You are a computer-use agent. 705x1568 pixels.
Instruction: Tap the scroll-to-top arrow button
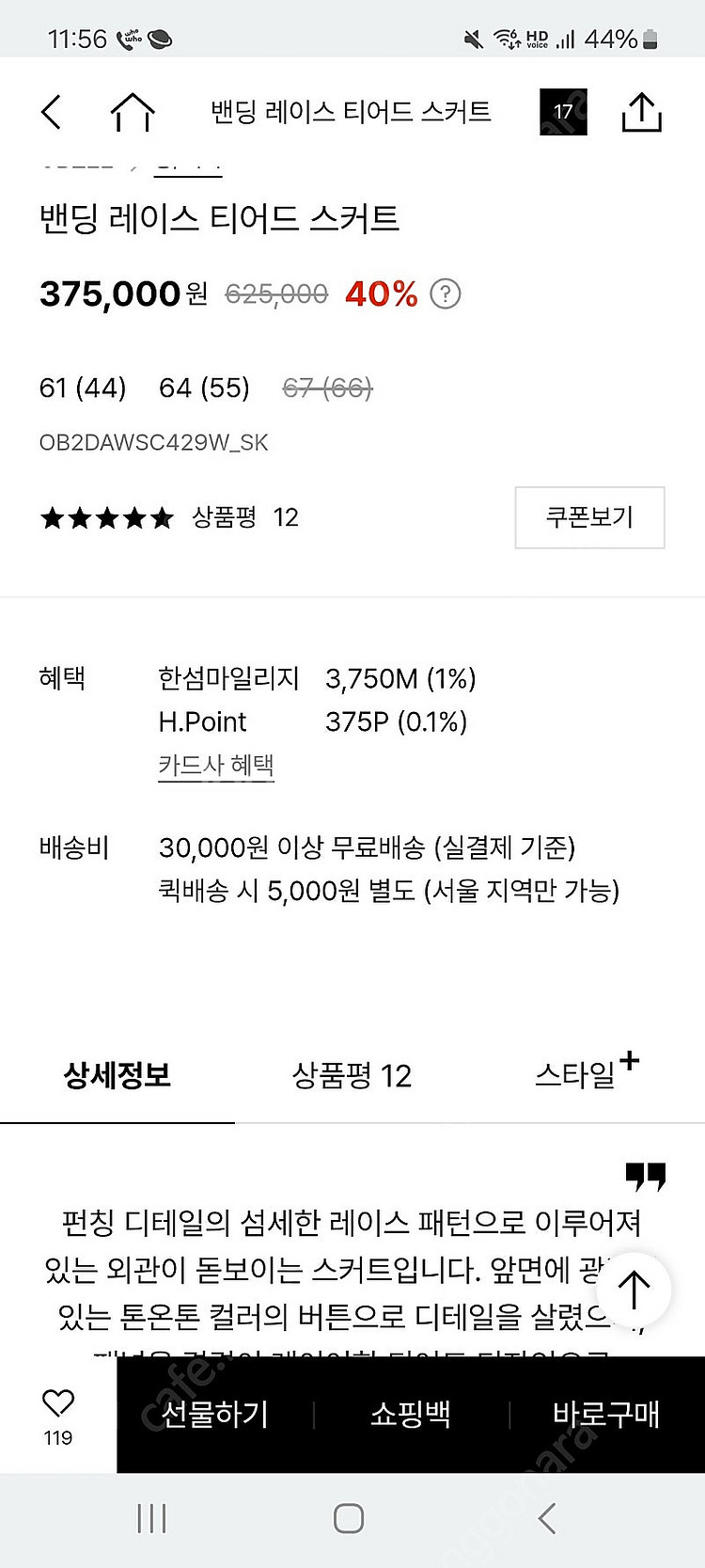[x=634, y=1291]
